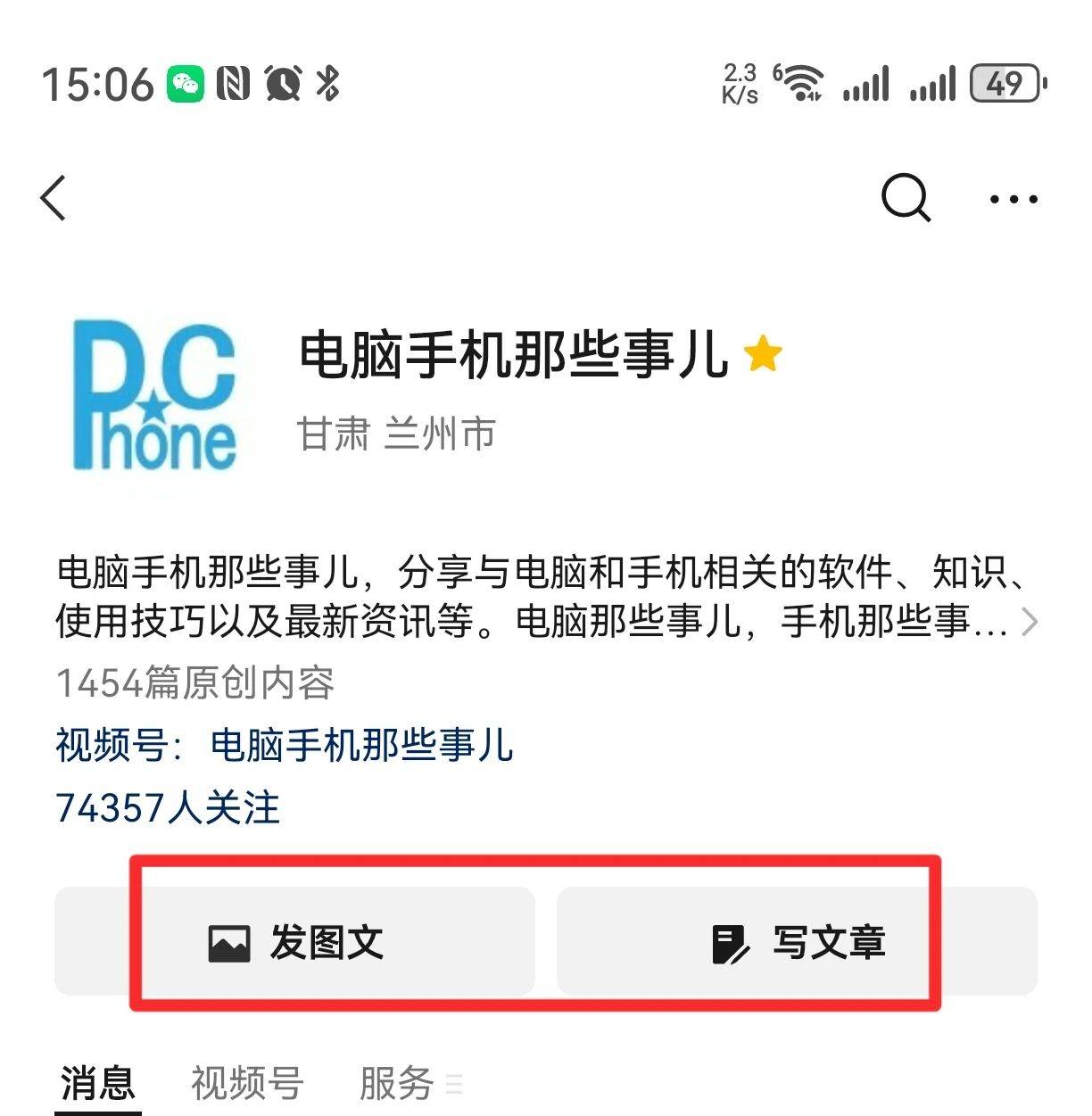View the 74357人关注 followers list
1092x1116 pixels.
168,807
